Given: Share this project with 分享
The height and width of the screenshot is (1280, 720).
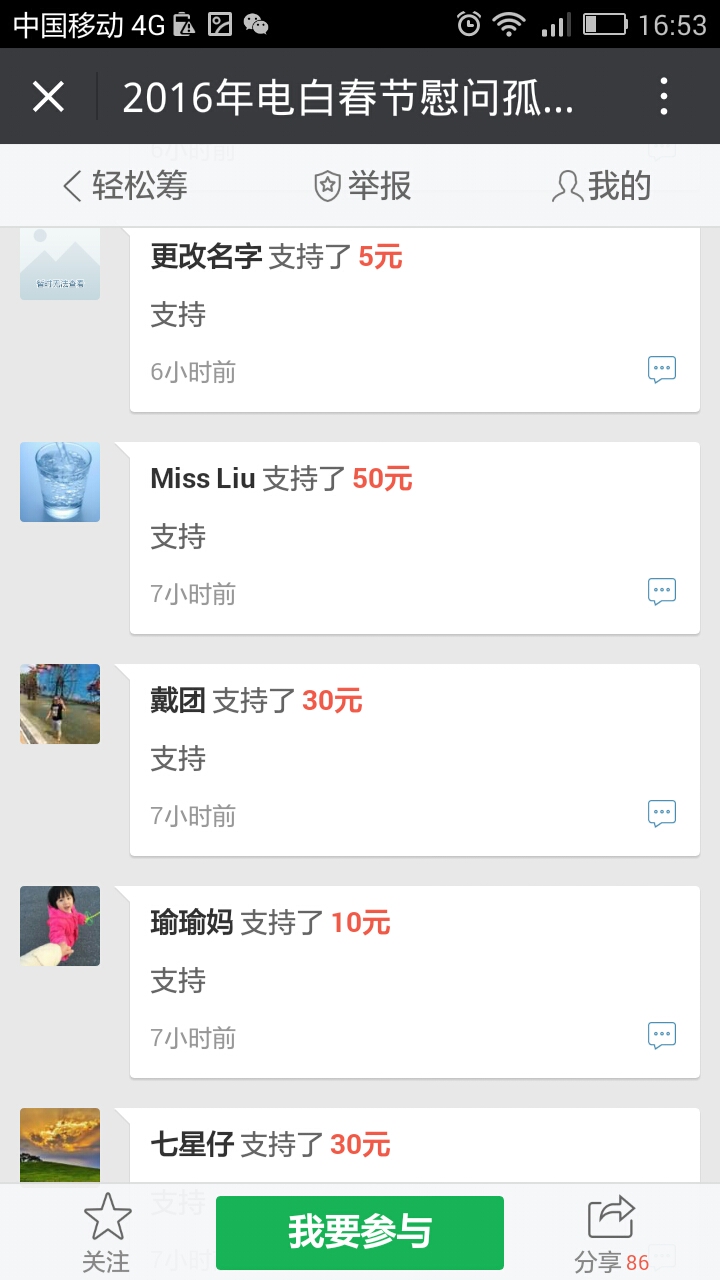Looking at the screenshot, I should click(x=611, y=1232).
